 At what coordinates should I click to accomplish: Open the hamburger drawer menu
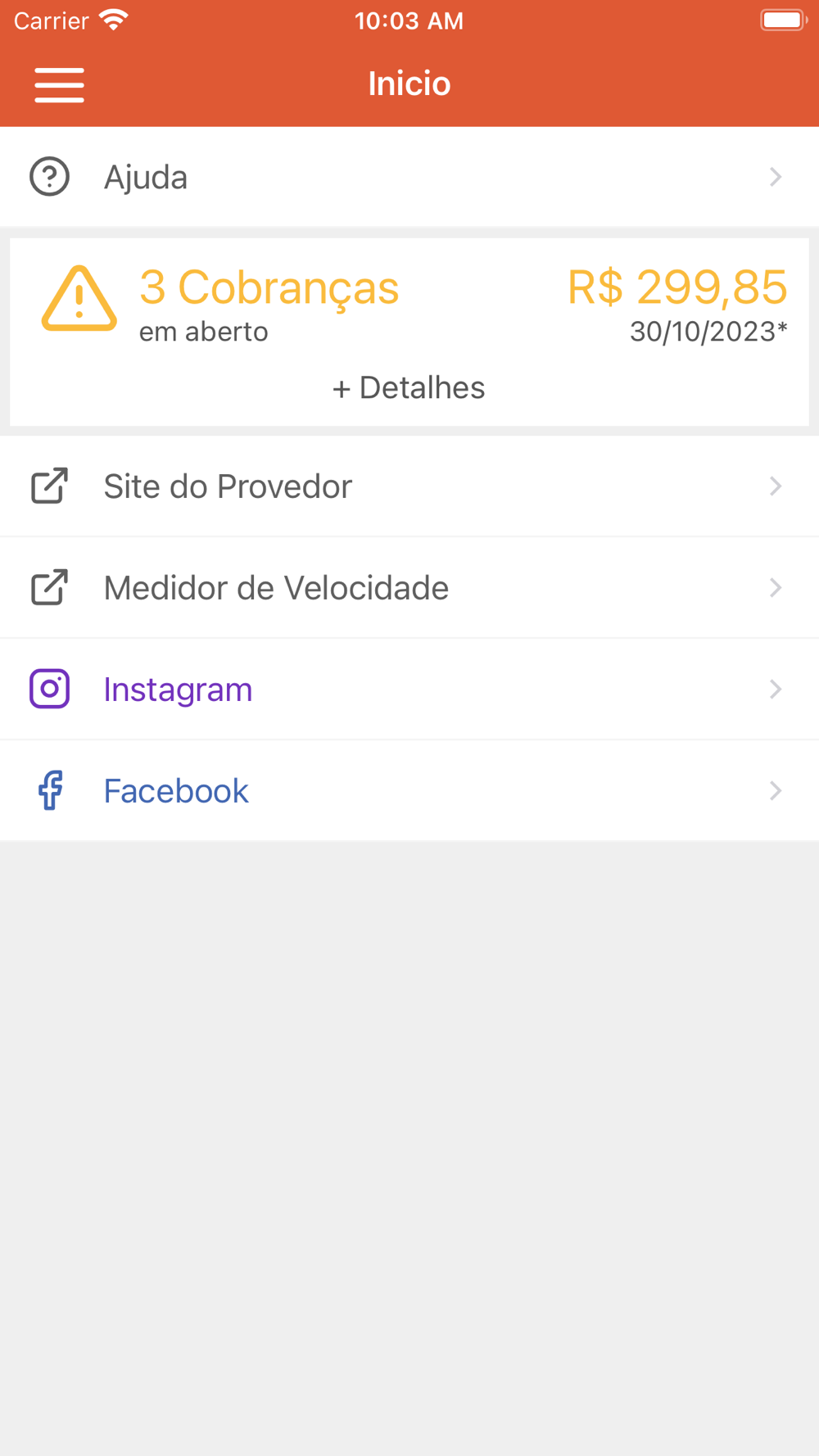59,85
